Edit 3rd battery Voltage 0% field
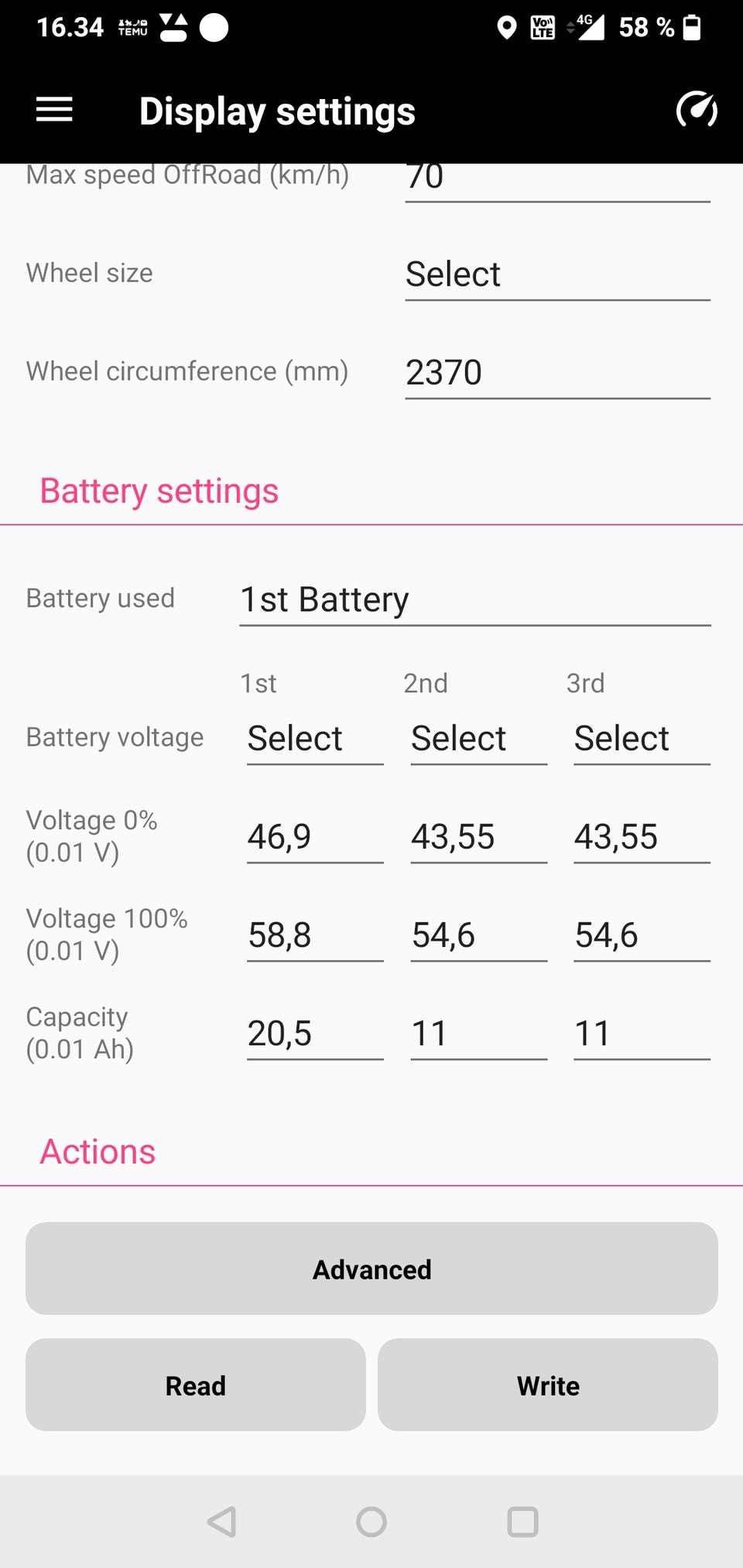743x1568 pixels. pyautogui.click(x=641, y=837)
